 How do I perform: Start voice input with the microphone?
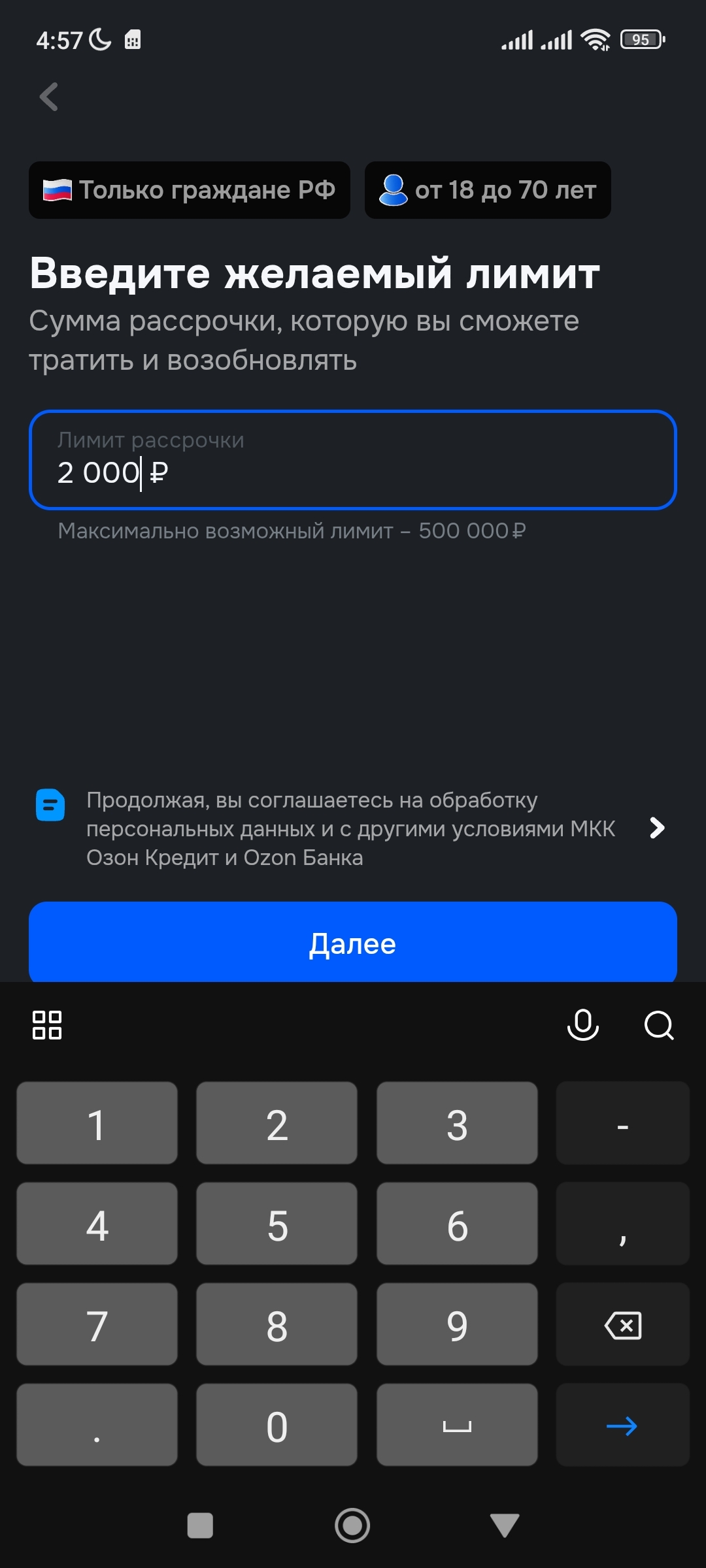pyautogui.click(x=582, y=1024)
